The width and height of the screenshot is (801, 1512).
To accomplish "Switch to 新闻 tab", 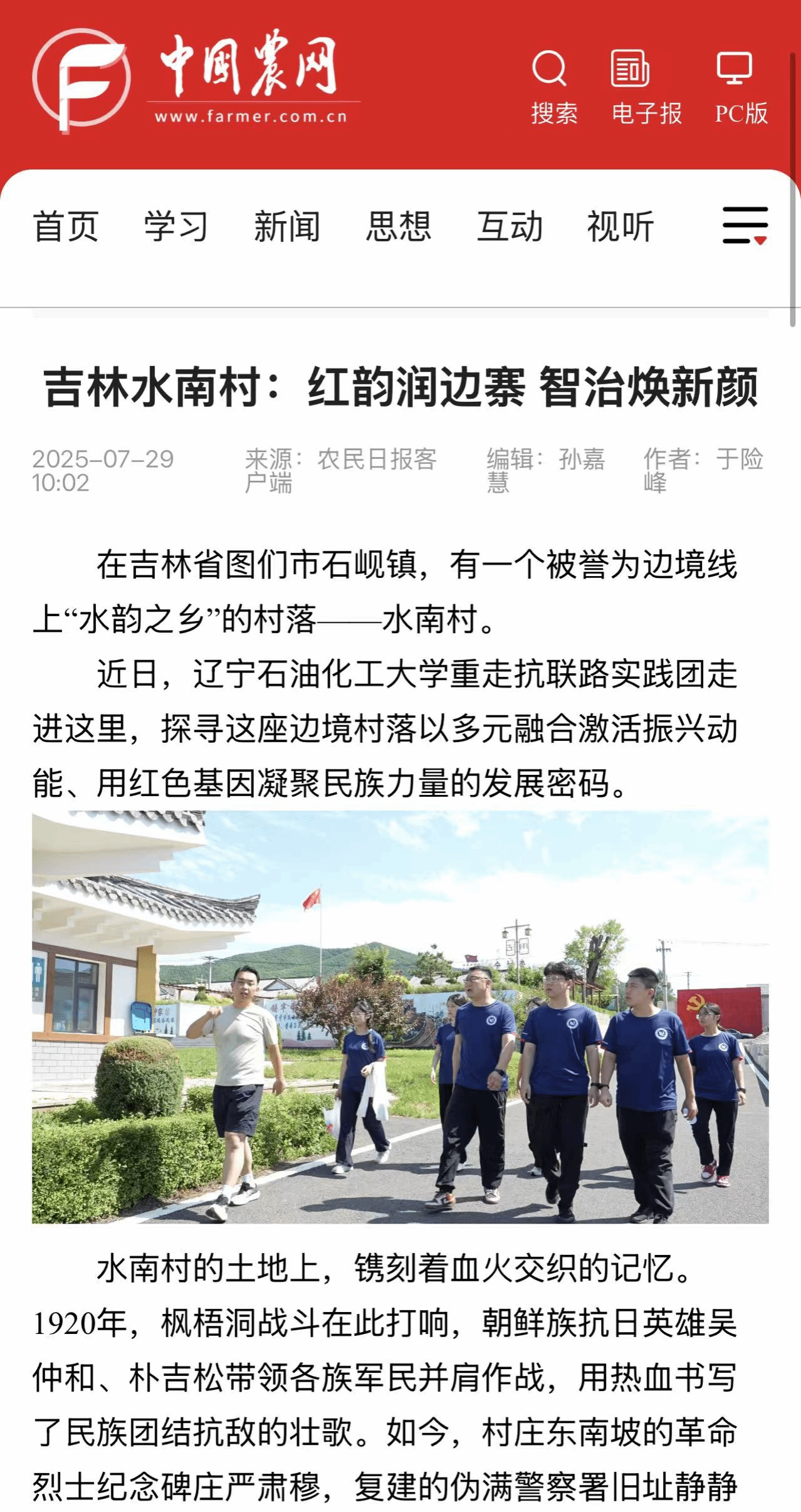I will 287,226.
